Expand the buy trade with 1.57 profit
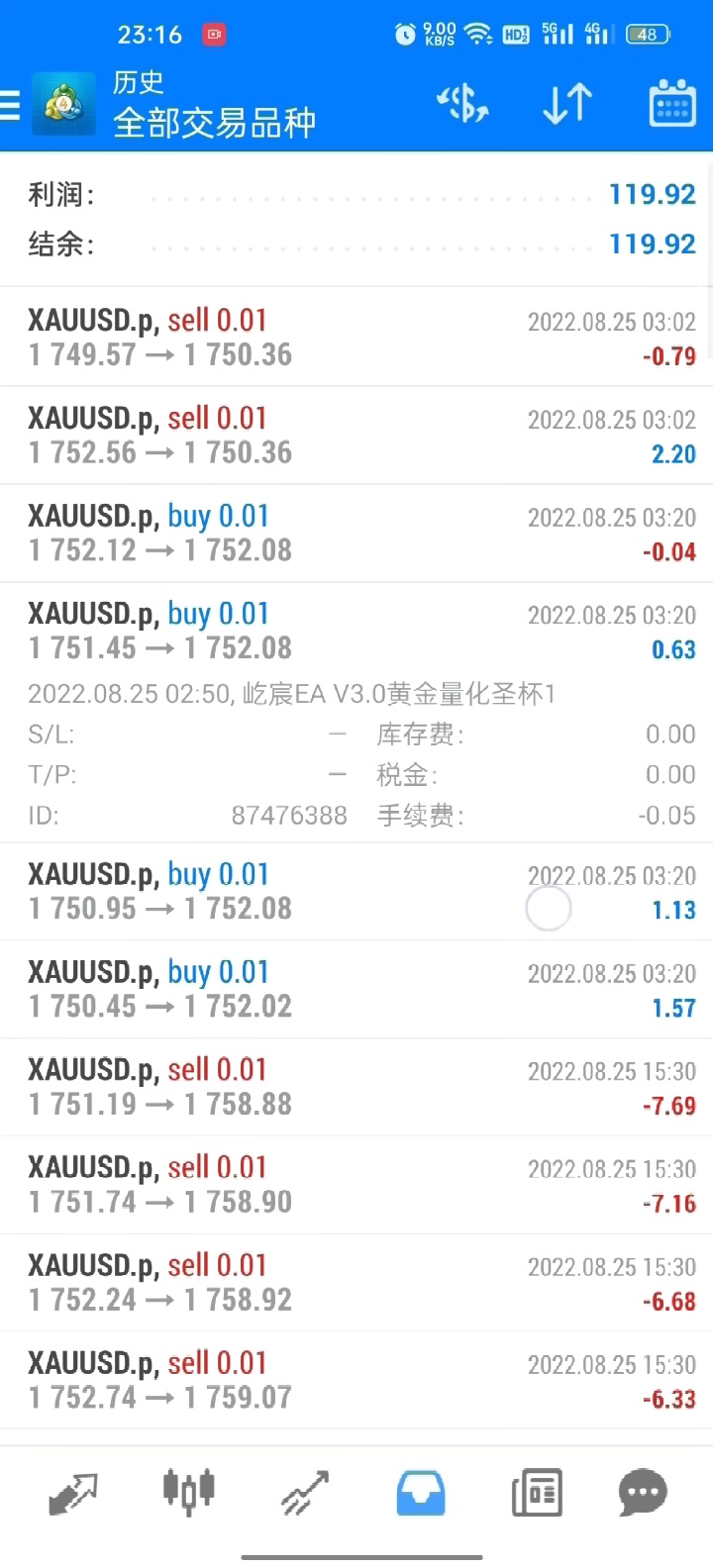The image size is (713, 1568). click(x=356, y=990)
